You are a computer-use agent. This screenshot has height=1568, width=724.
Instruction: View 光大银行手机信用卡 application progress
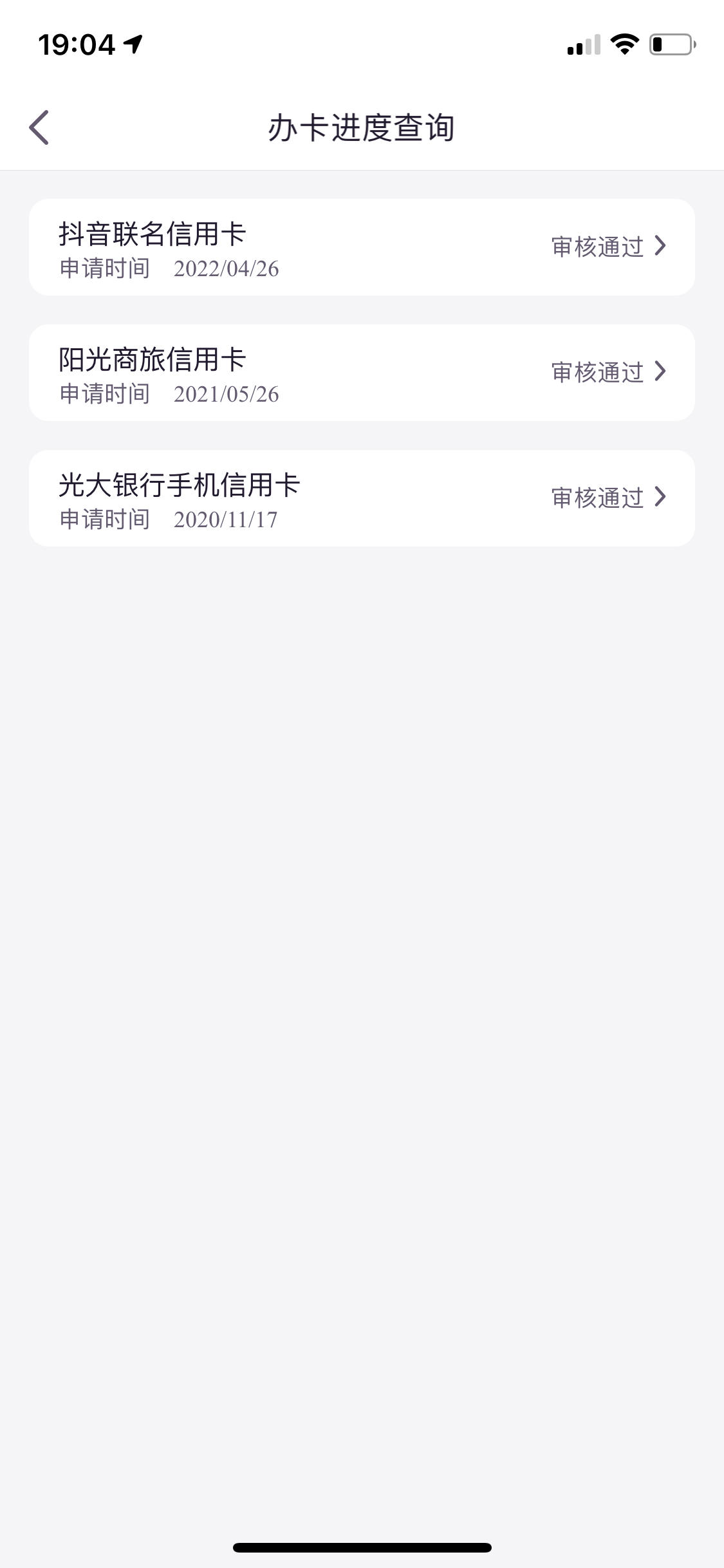click(362, 498)
